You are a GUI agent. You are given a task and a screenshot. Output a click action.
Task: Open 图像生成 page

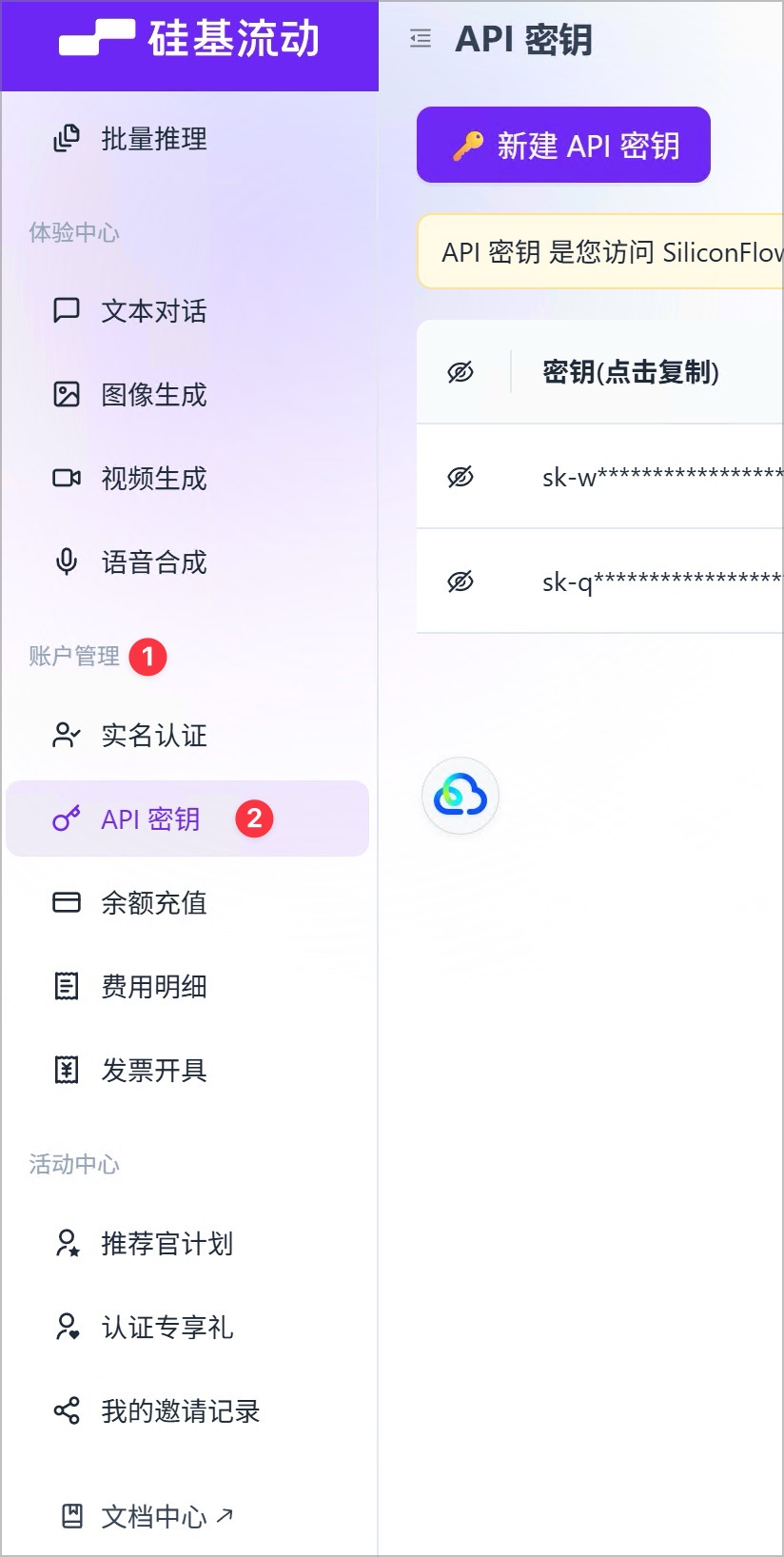click(x=152, y=395)
